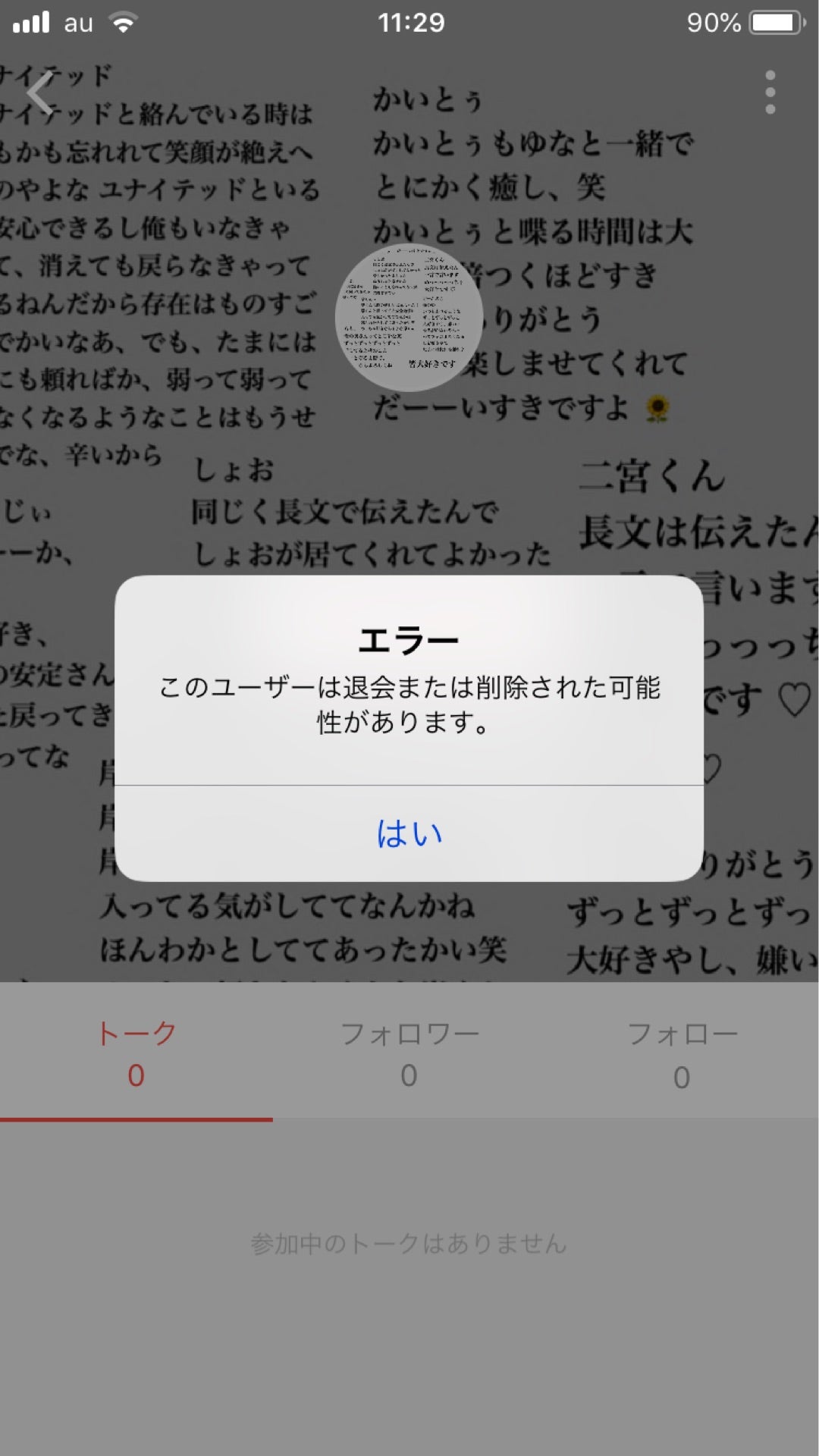Open the three-dot overflow menu

click(x=768, y=90)
